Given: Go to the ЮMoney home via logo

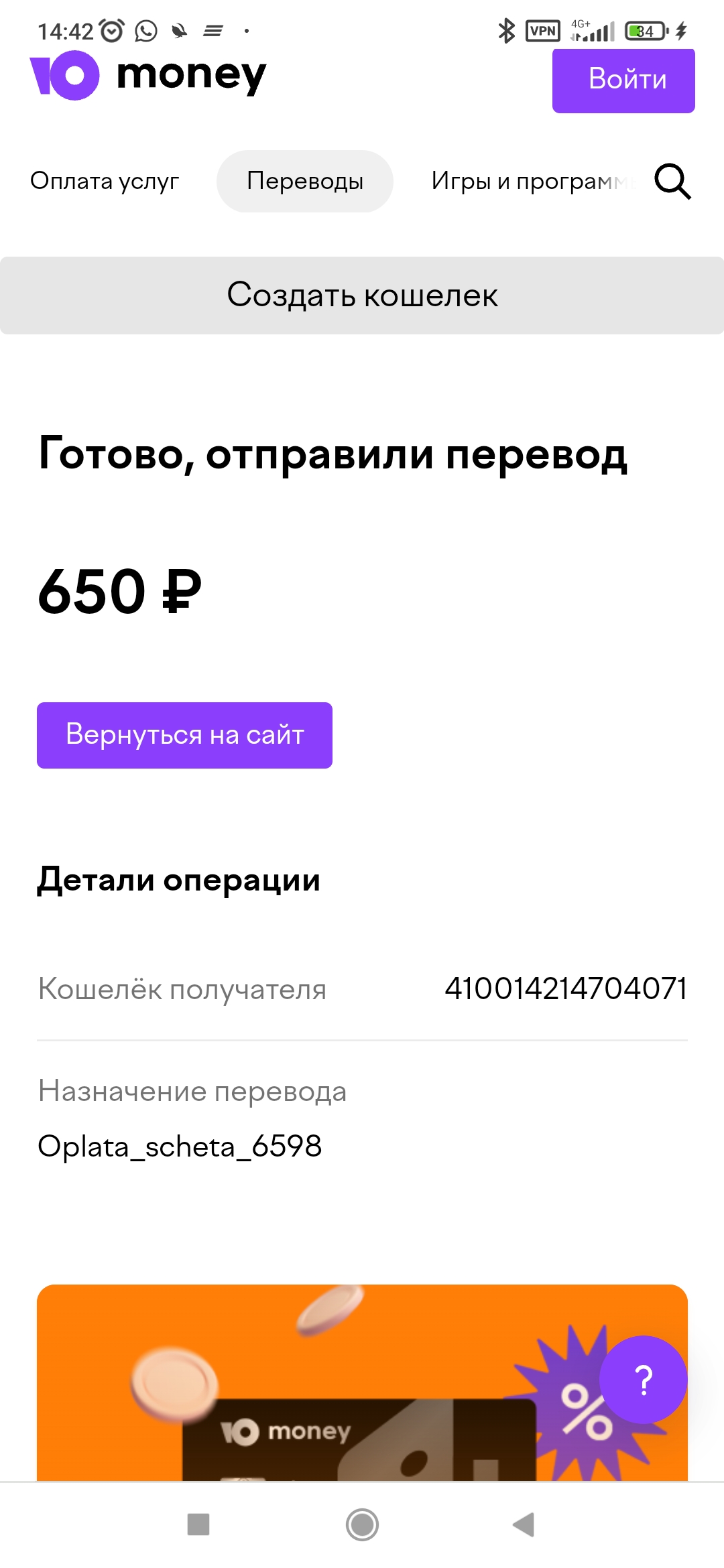Looking at the screenshot, I should (x=148, y=75).
